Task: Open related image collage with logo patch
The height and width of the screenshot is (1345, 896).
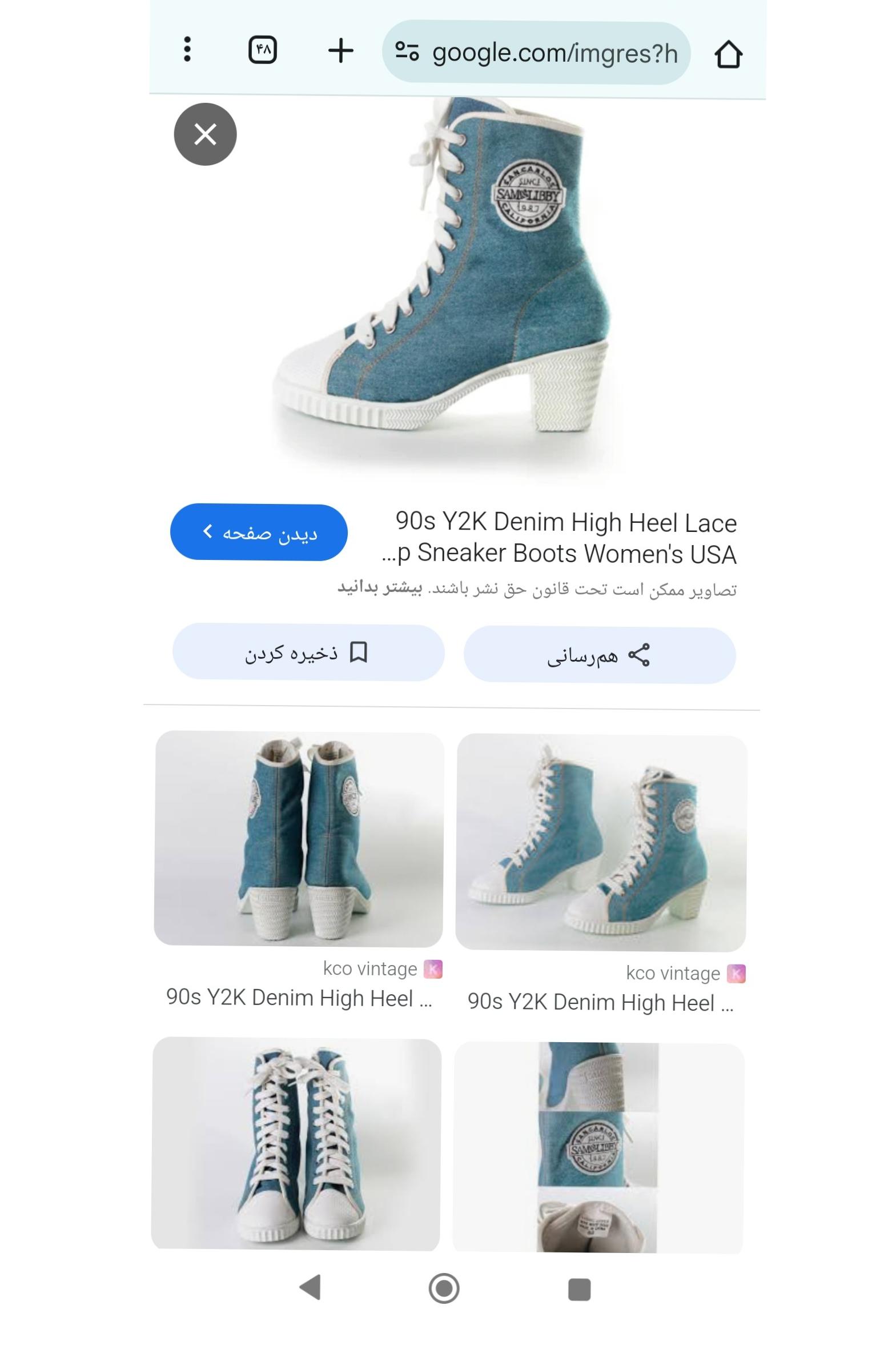Action: point(598,1146)
